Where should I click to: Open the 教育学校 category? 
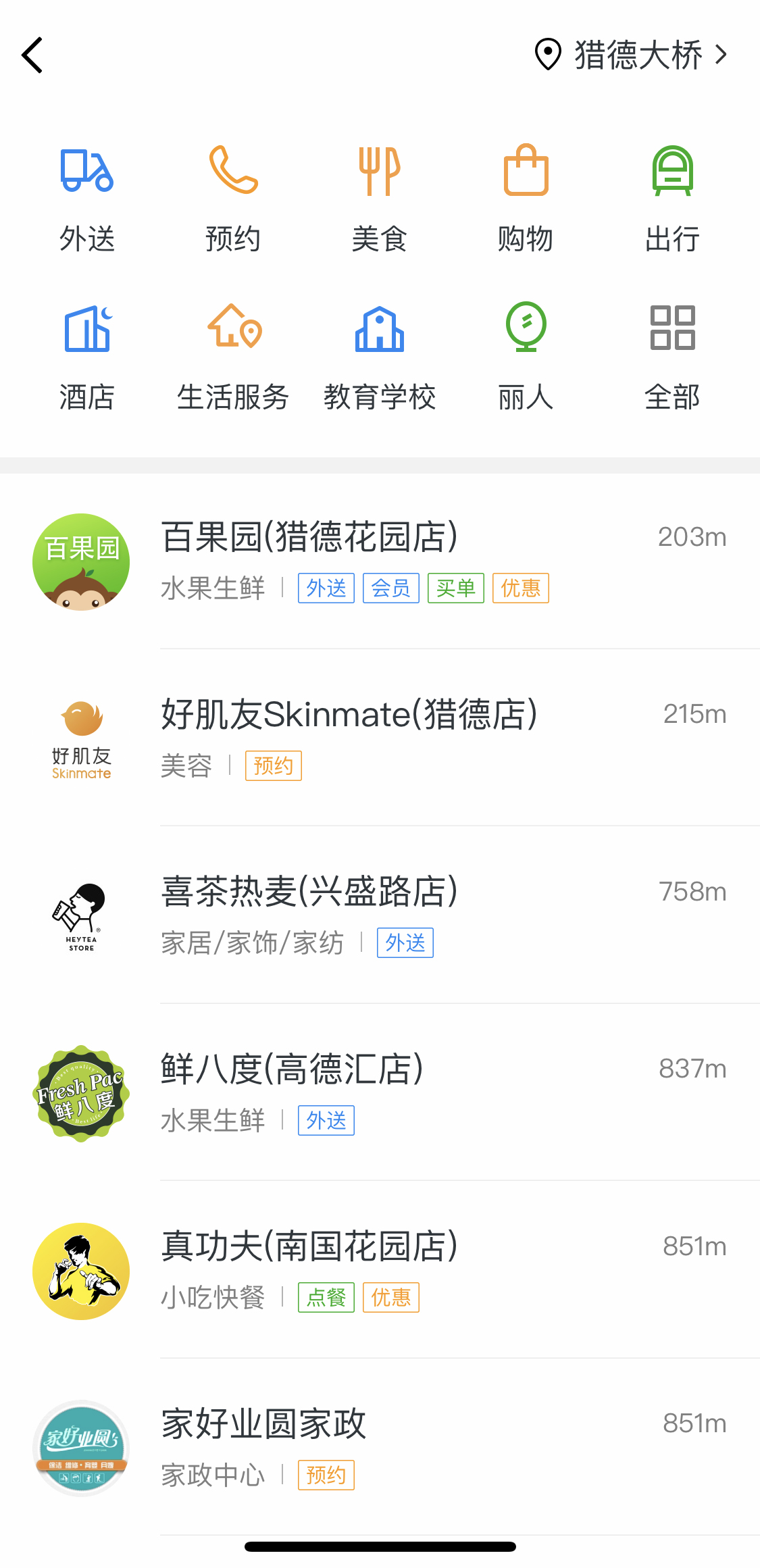380,358
